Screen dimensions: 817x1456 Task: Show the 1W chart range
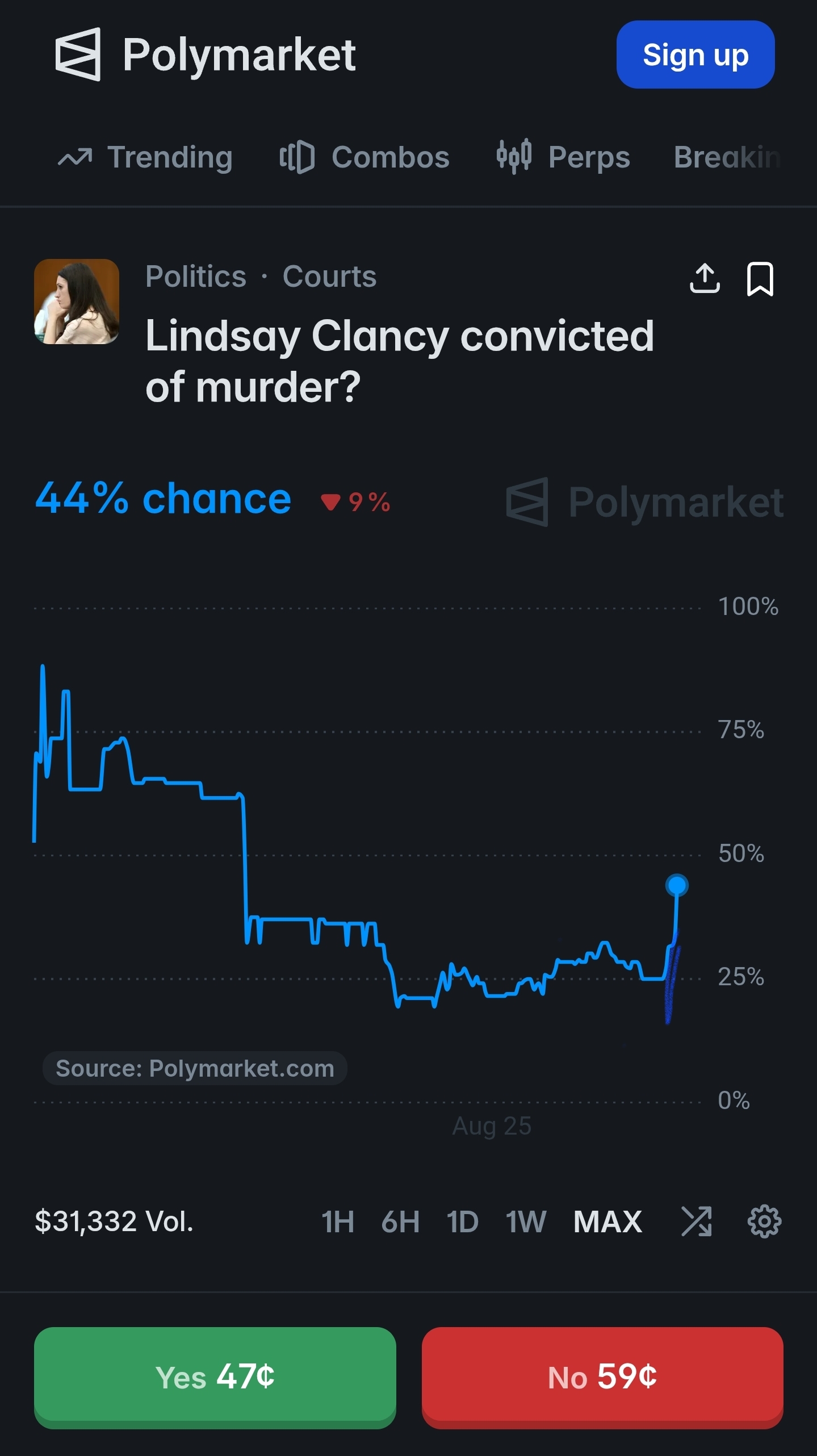click(x=526, y=1221)
